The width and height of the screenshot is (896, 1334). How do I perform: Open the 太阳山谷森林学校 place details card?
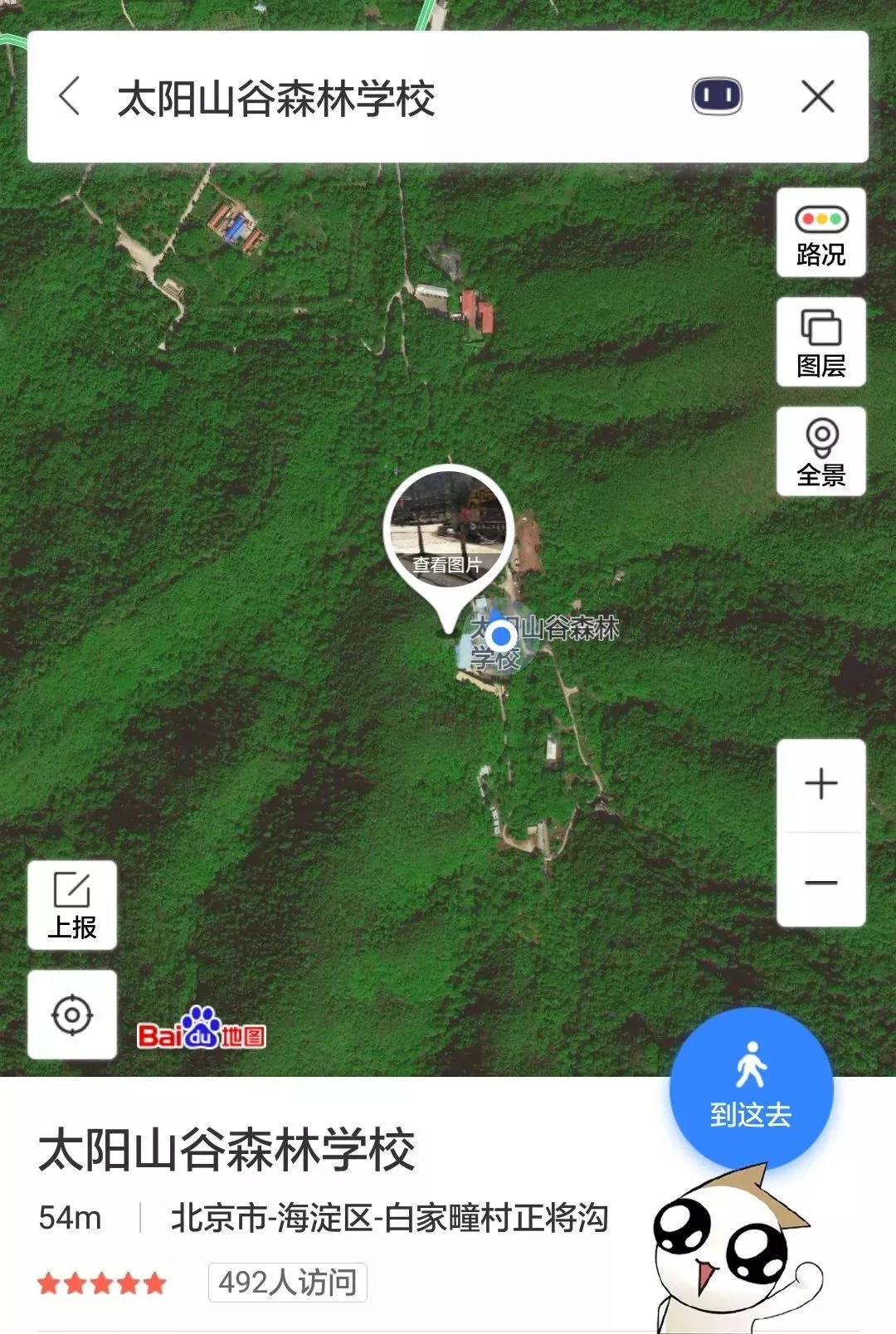pos(226,1150)
